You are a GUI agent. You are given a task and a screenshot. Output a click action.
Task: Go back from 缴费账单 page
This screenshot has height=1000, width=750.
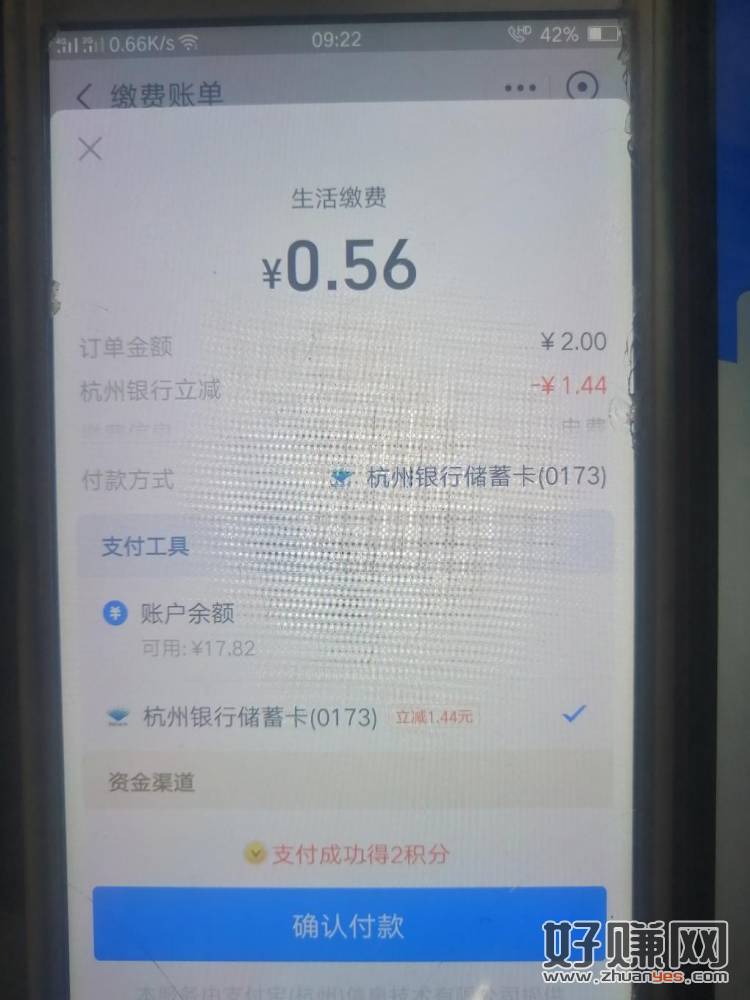click(x=85, y=96)
